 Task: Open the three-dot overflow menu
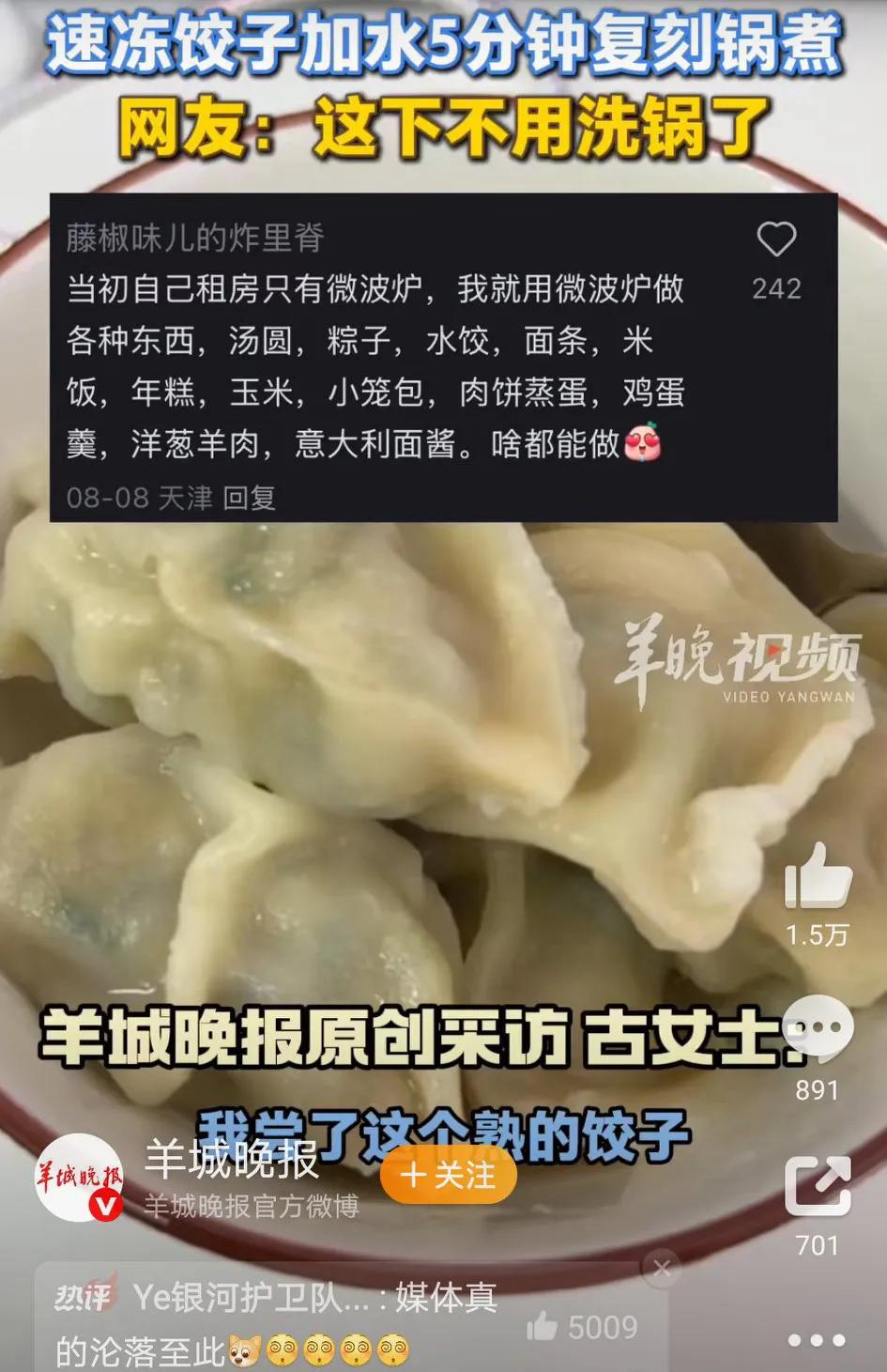pyautogui.click(x=818, y=1340)
